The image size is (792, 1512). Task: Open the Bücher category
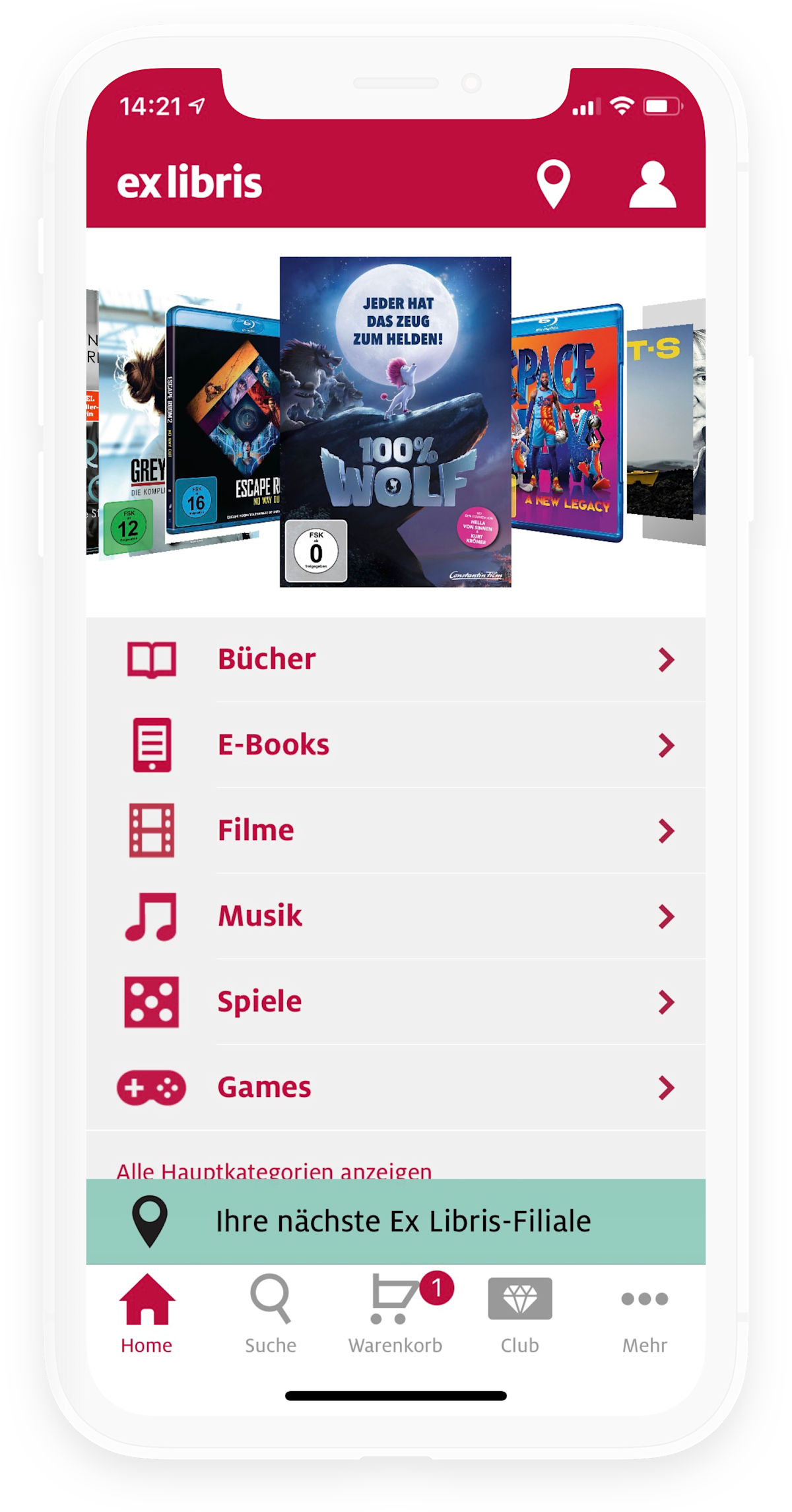(x=396, y=659)
